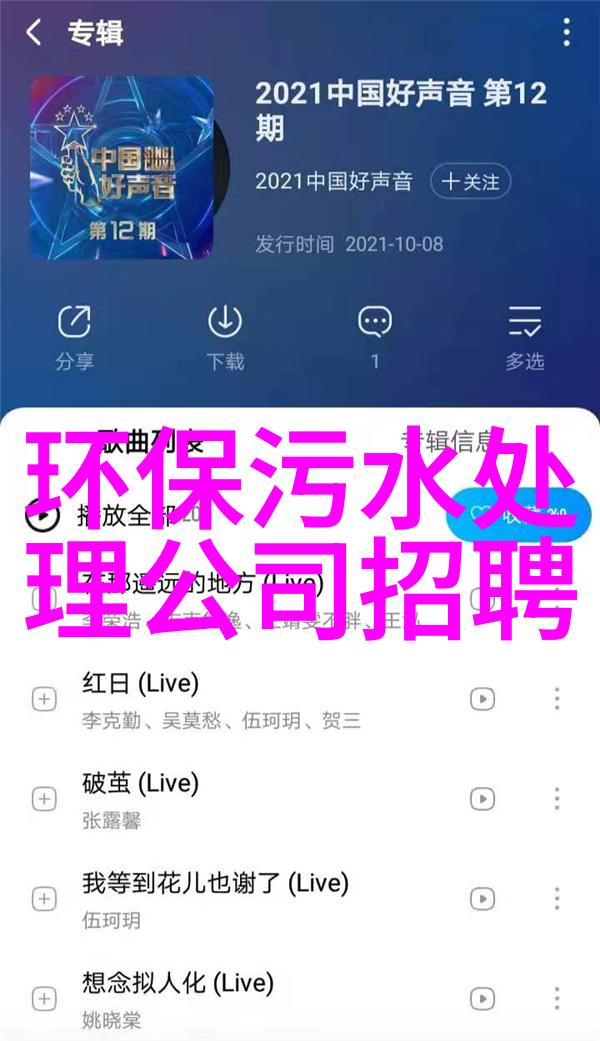
Task: Add 我等到花儿也谢了 (Live) to a playlist
Action: click(x=44, y=898)
